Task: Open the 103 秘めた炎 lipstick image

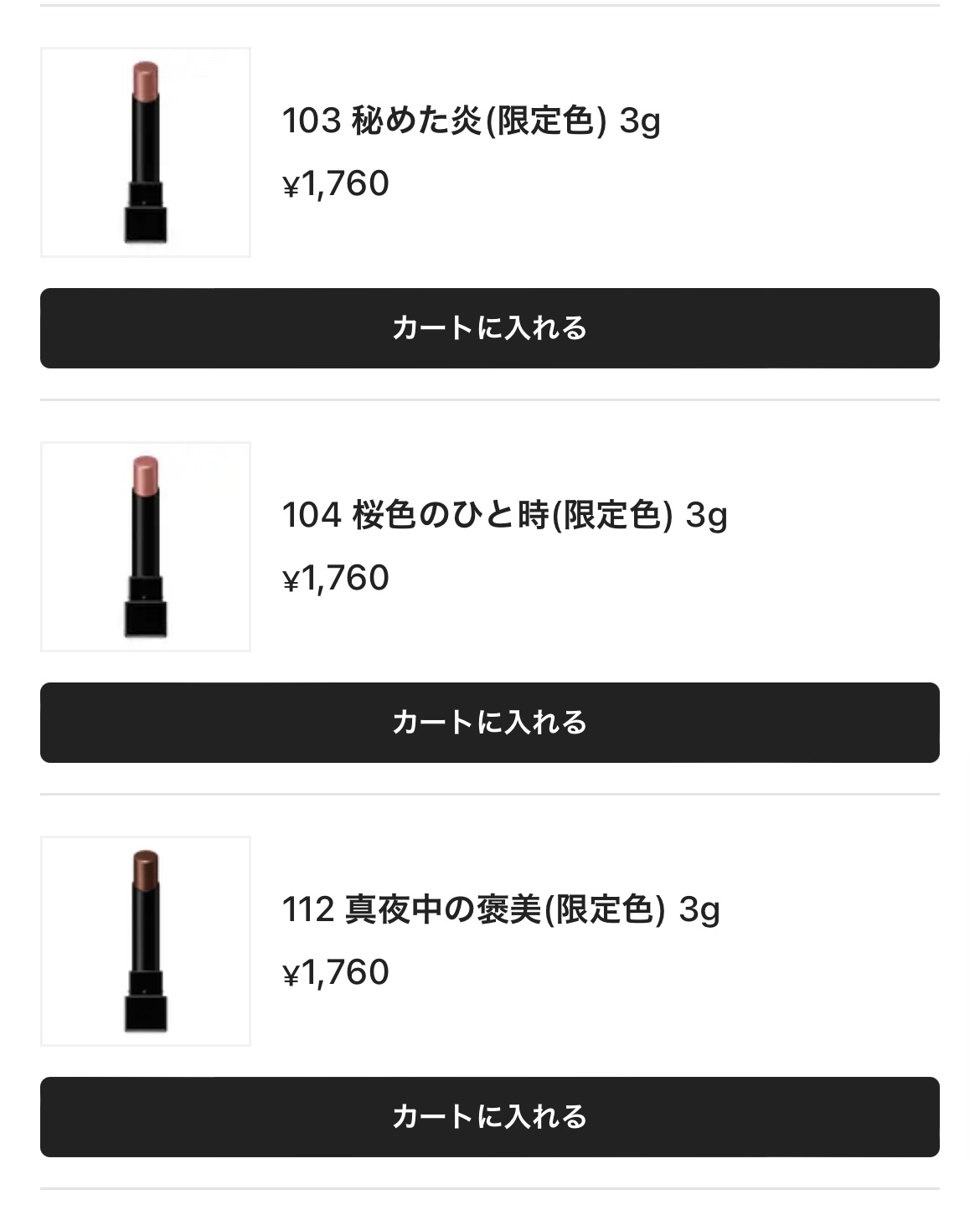Action: click(x=146, y=152)
